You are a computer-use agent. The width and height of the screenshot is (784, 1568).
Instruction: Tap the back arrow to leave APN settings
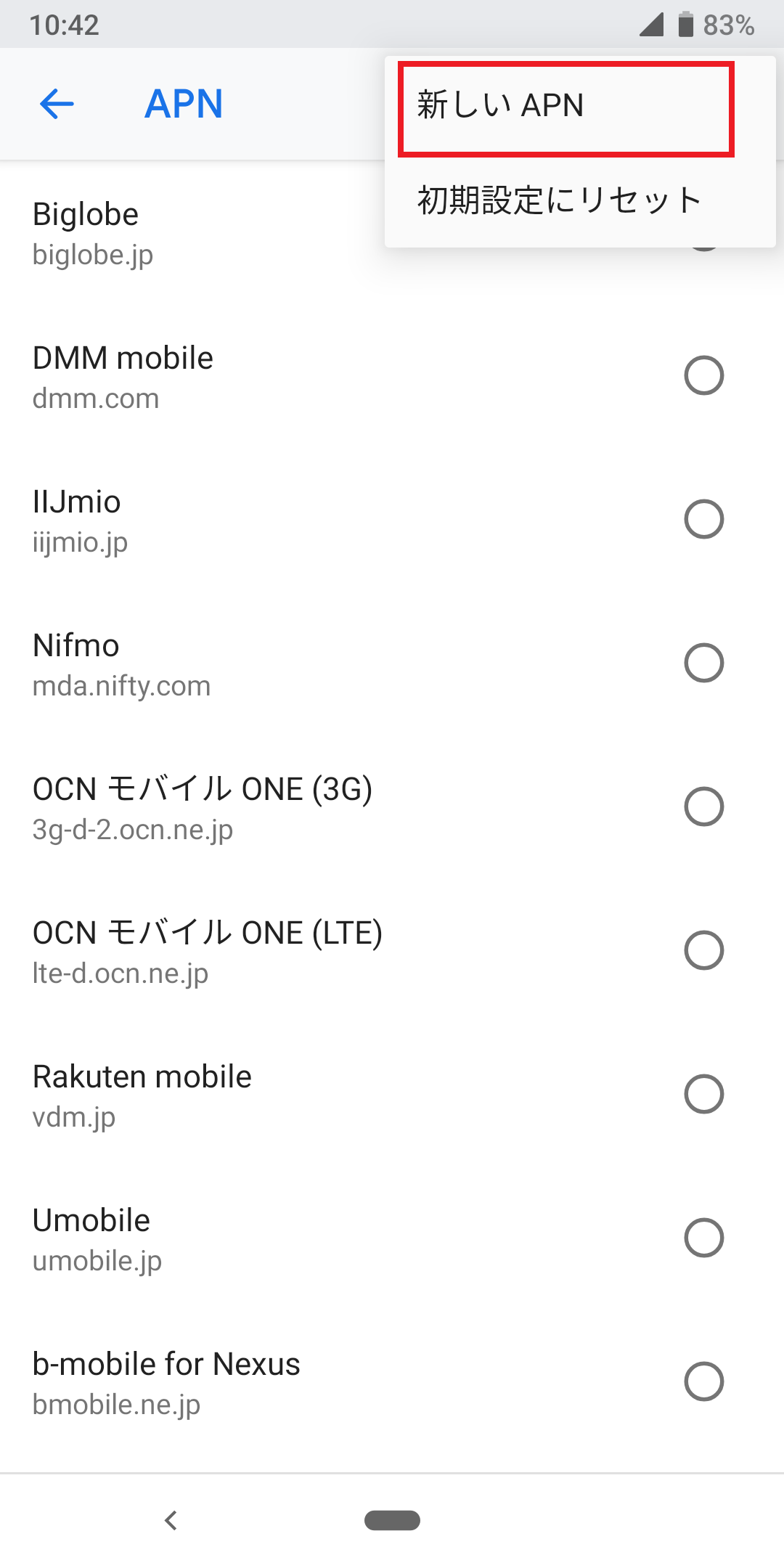pyautogui.click(x=56, y=105)
